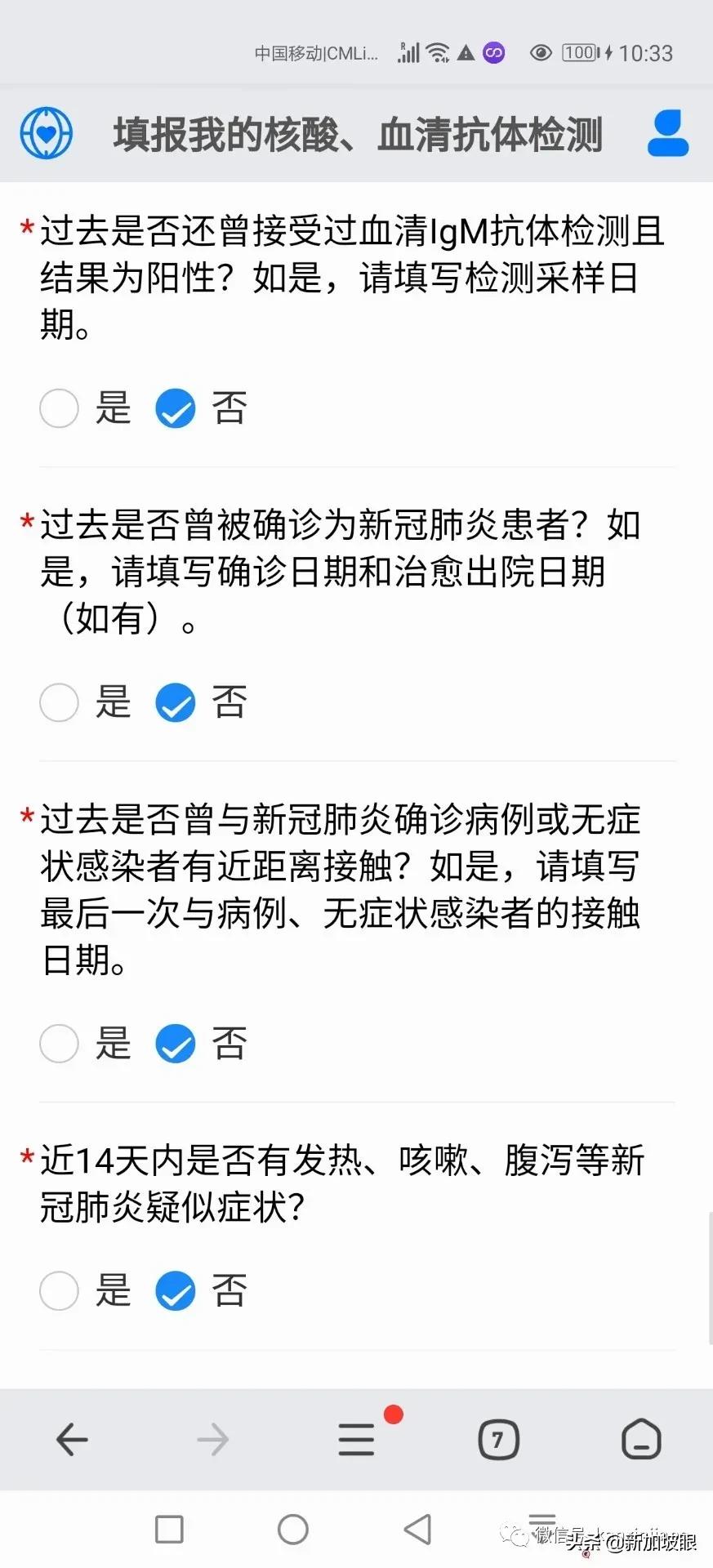Select 是 for close contact with confirmed cases
This screenshot has width=713, height=1568.
[58, 1043]
